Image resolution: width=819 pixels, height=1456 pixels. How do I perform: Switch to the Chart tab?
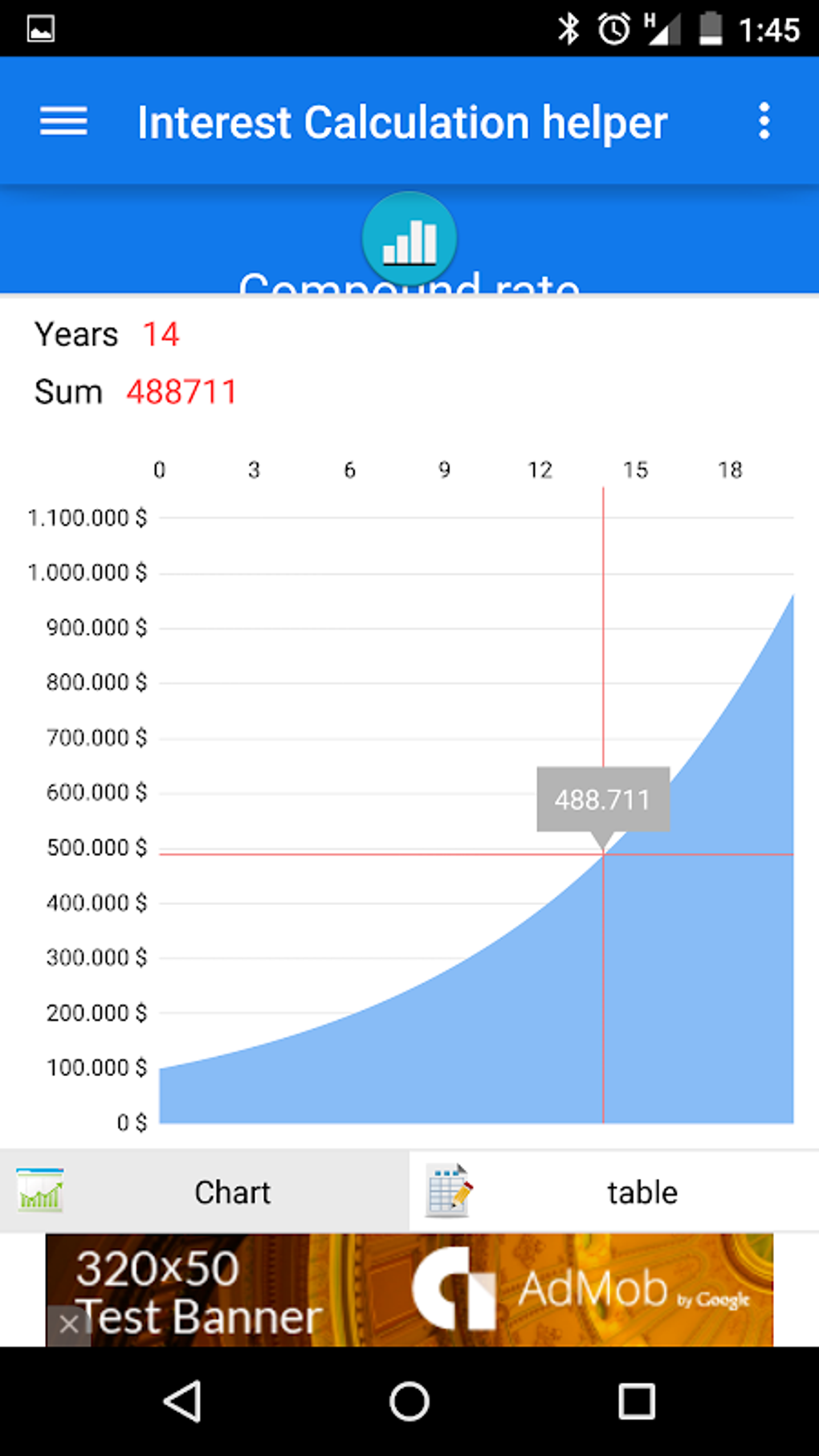point(205,1192)
